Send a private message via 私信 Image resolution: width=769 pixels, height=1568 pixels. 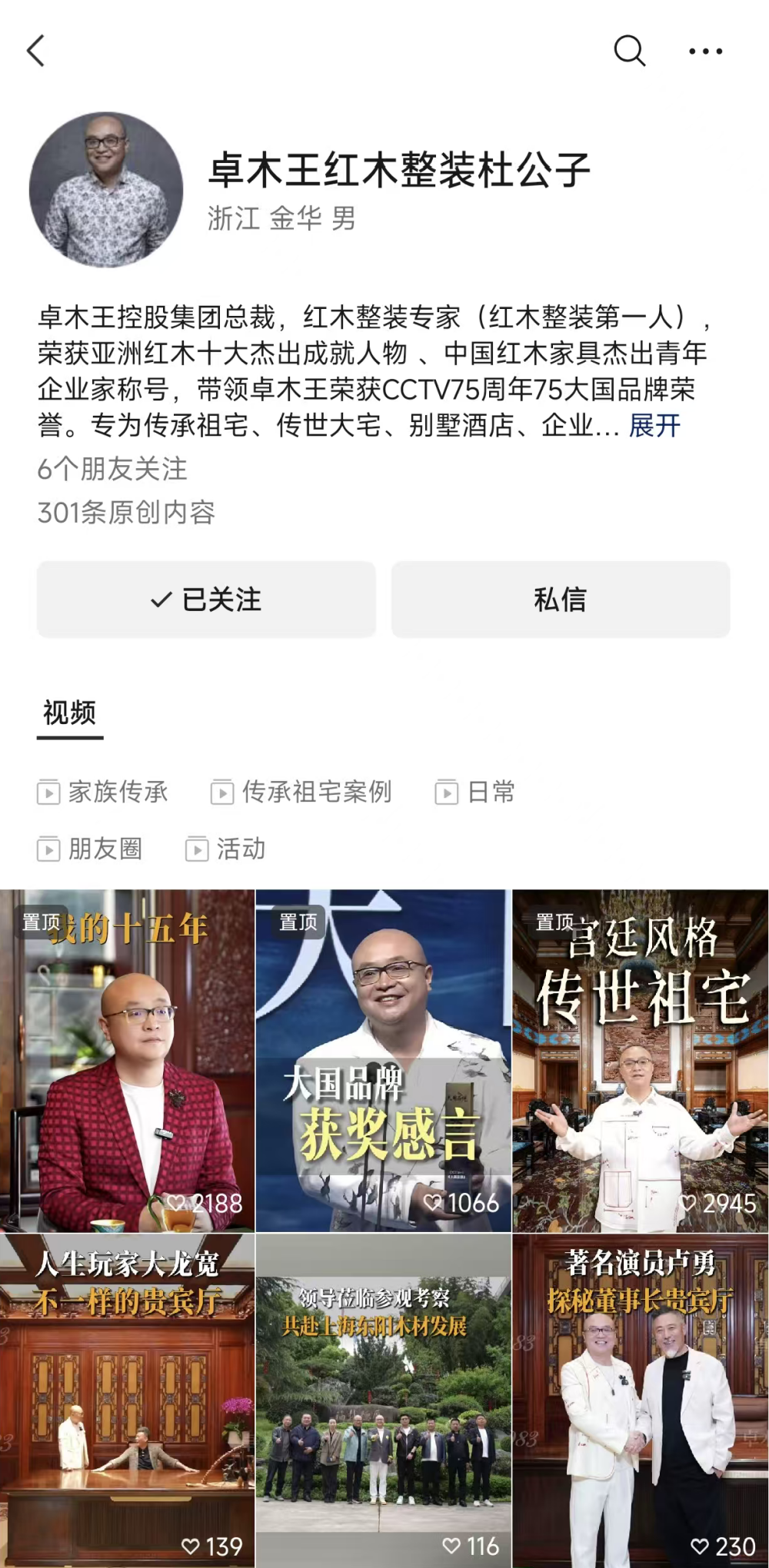tap(561, 600)
